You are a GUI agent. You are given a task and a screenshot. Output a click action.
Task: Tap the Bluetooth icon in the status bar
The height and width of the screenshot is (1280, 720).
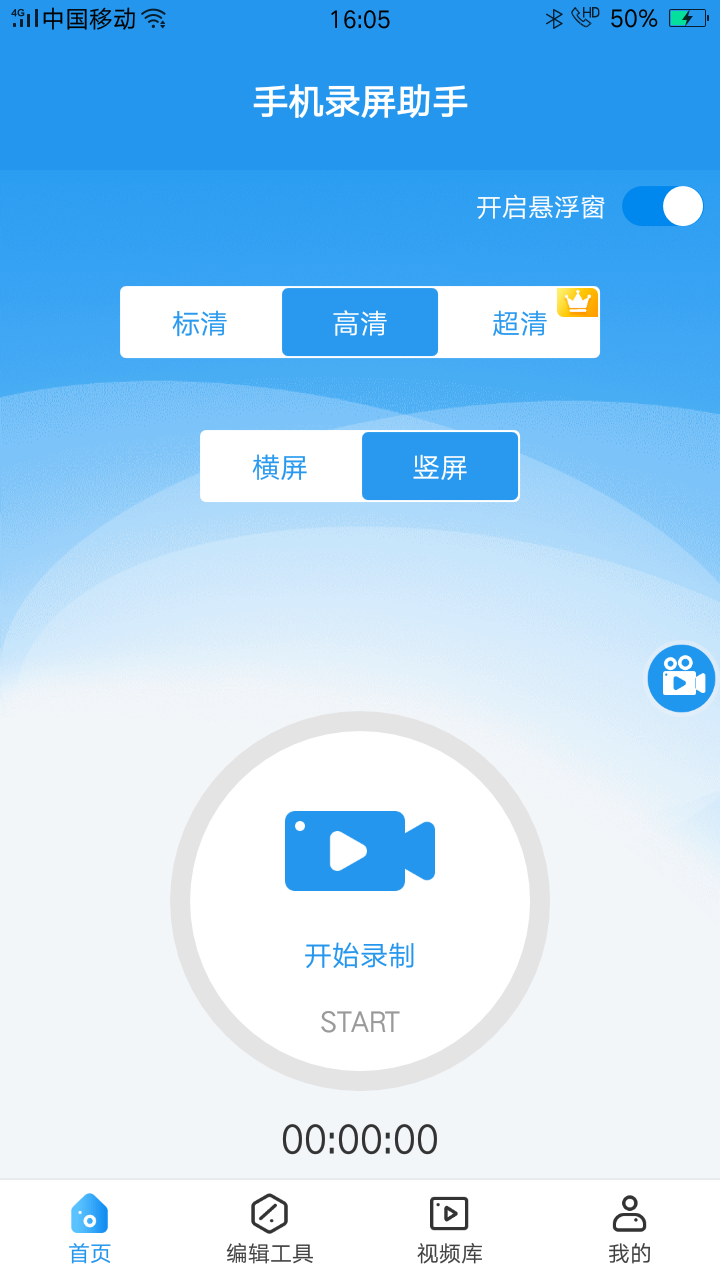[556, 18]
